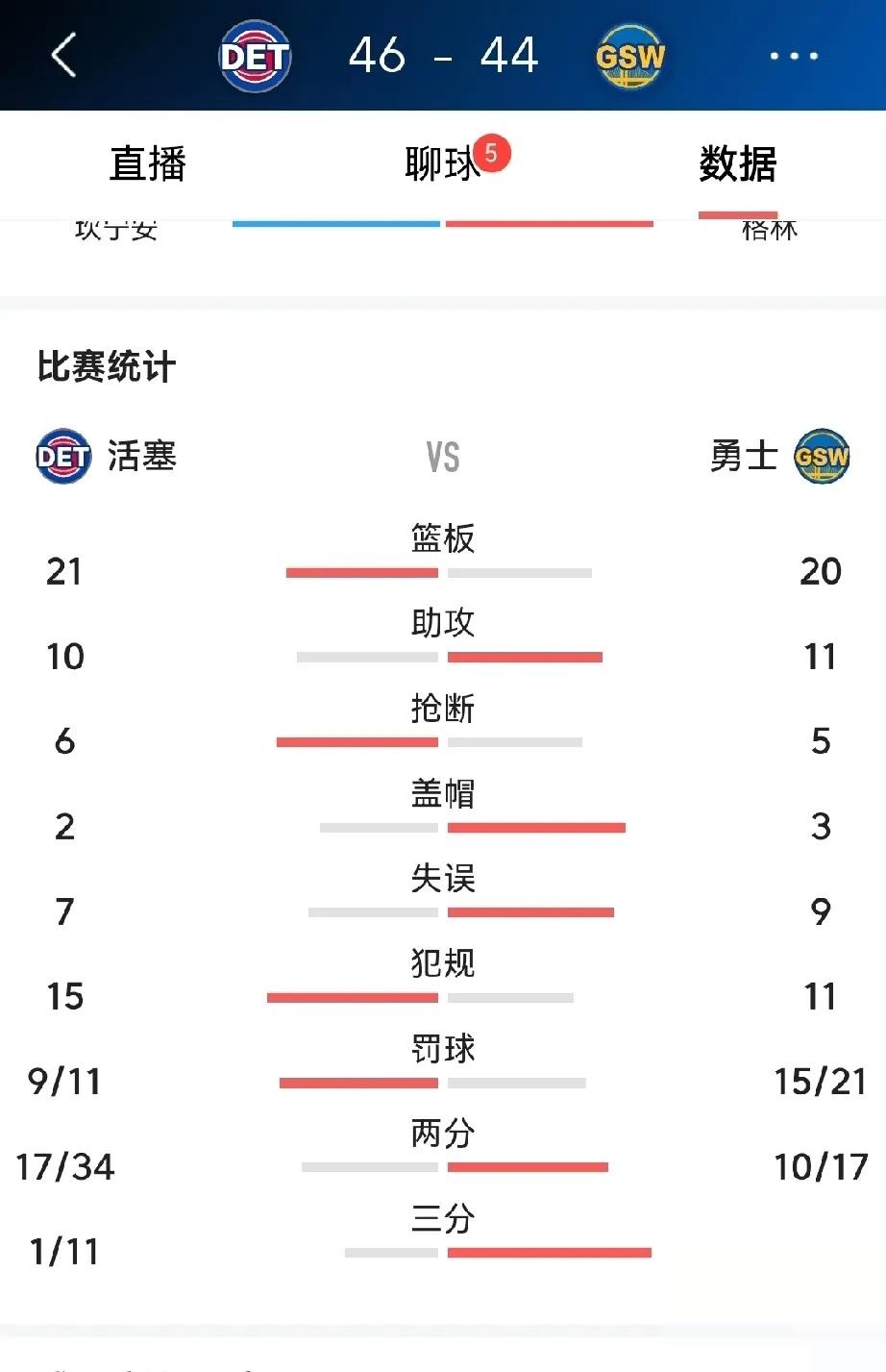The image size is (886, 1372).
Task: Open the GSW team logo in header
Action: click(x=629, y=57)
